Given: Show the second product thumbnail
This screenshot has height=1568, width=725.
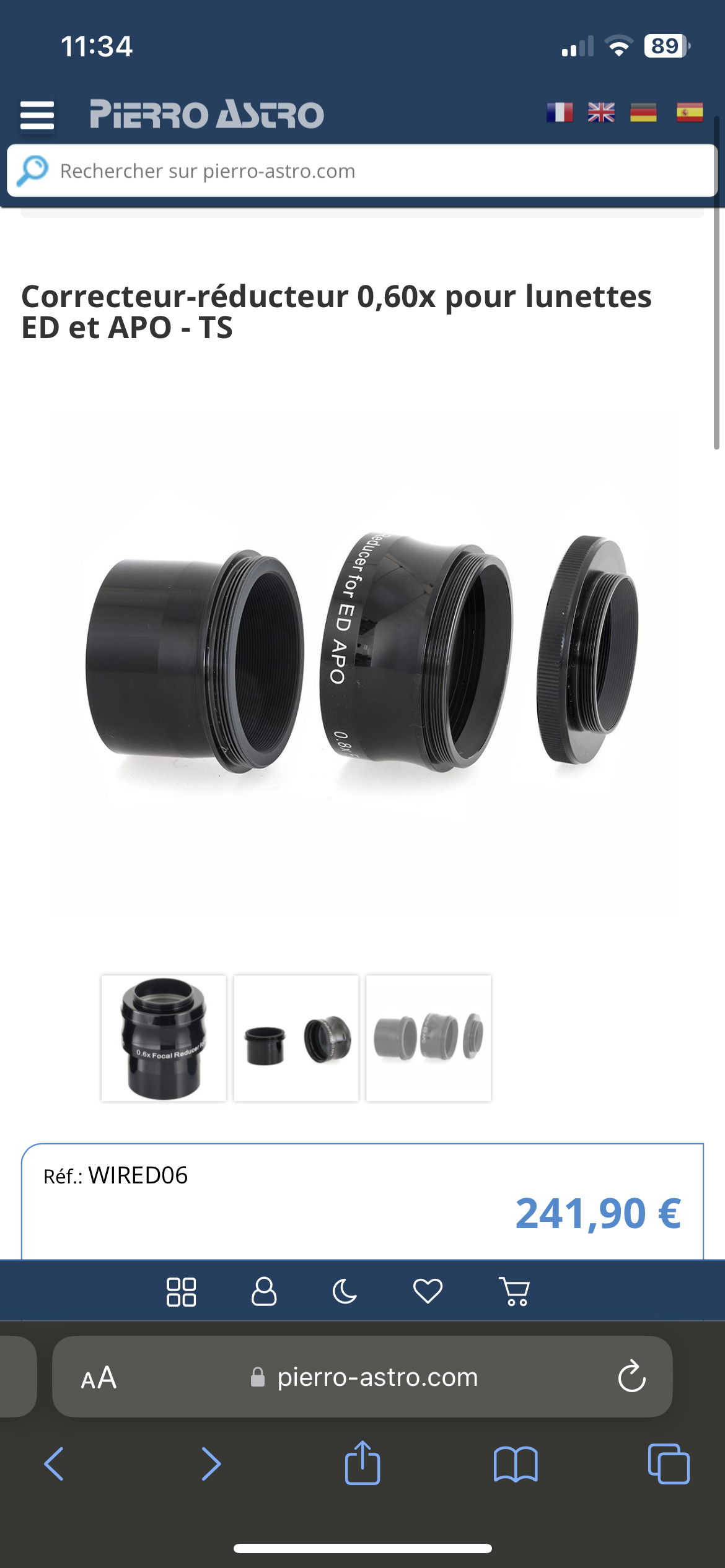Looking at the screenshot, I should pyautogui.click(x=296, y=1038).
